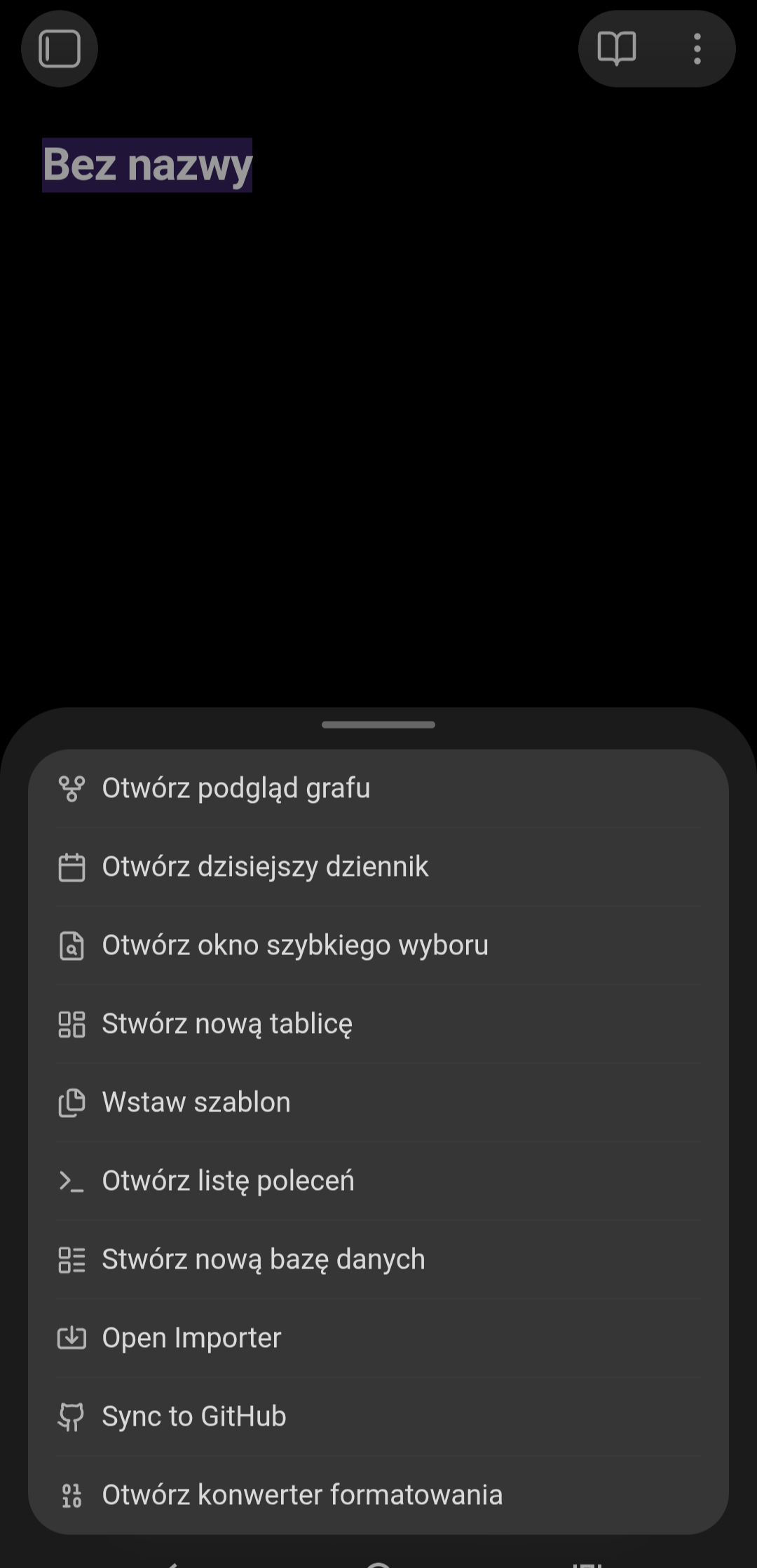Click the highlighted 'Bez nazwy' title

[148, 165]
